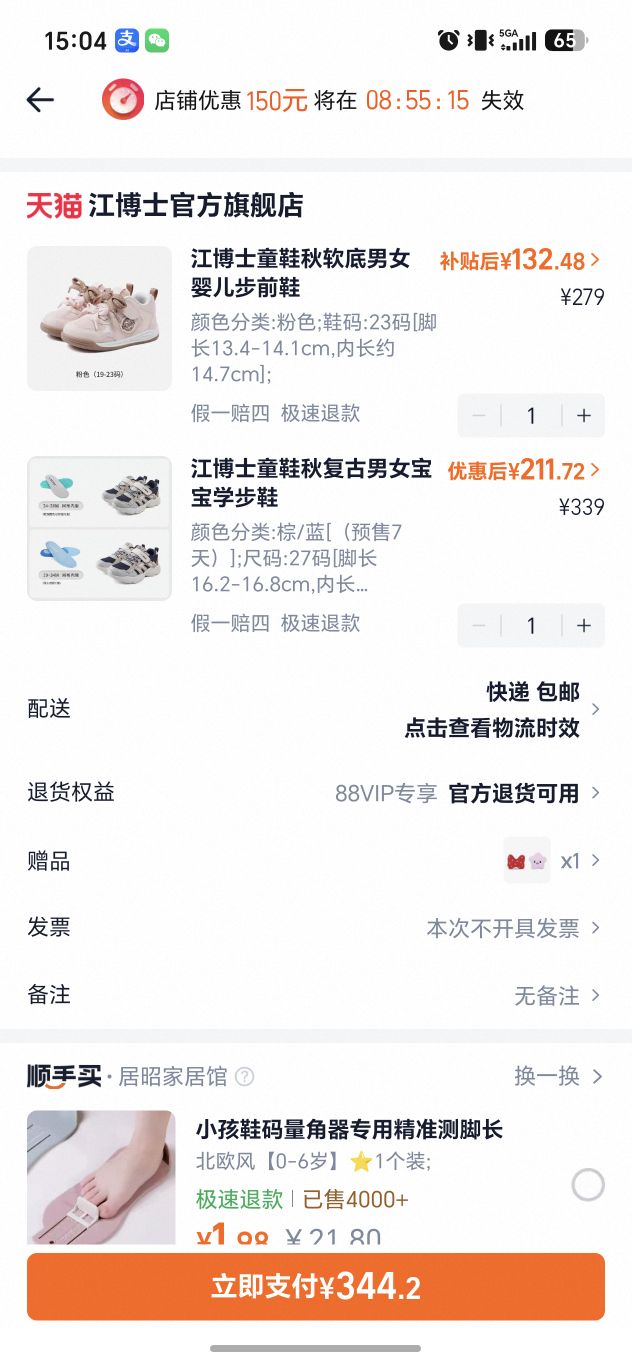632x1368 pixels.
Task: Open the pink 婴儿步前鞋 product image
Action: tap(99, 318)
